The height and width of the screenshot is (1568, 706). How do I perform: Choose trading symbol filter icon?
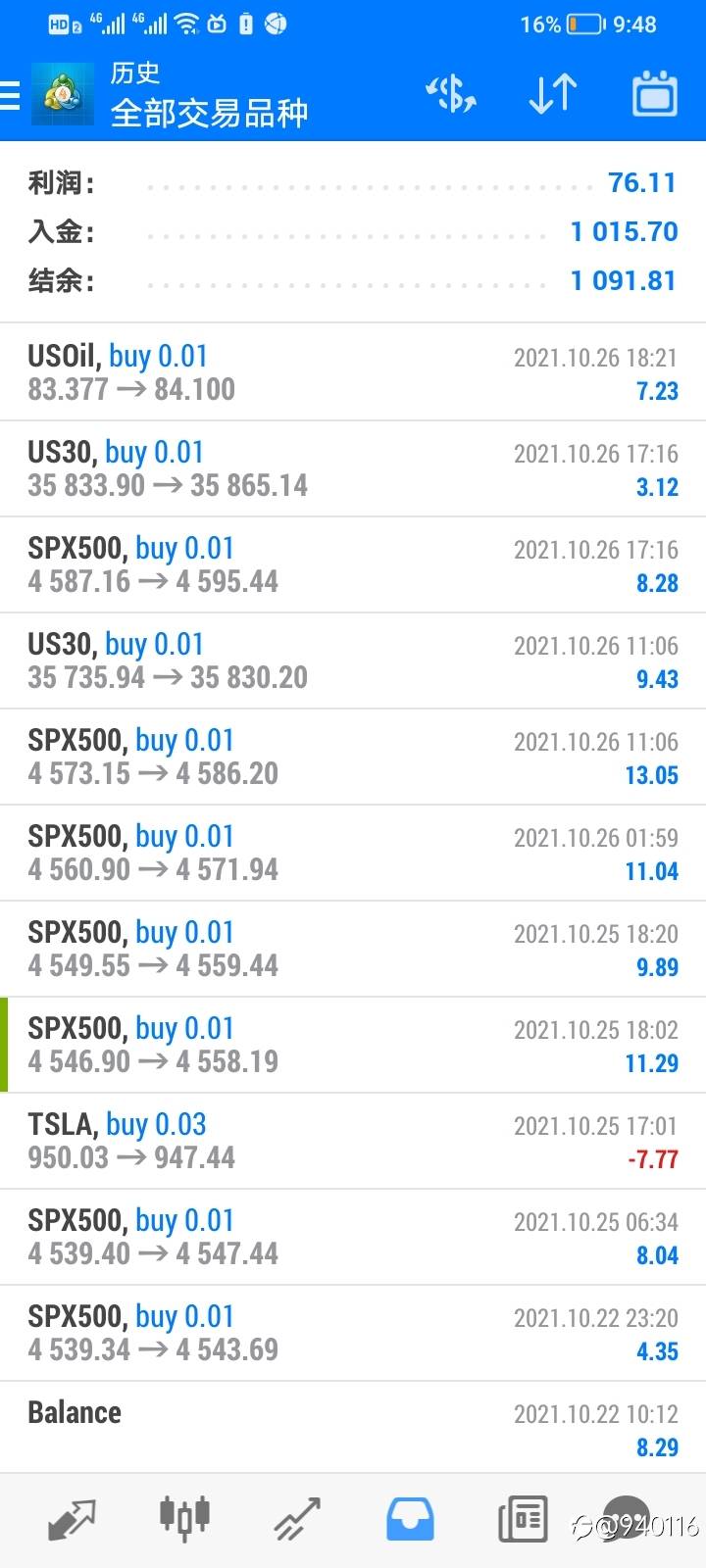coord(451,95)
